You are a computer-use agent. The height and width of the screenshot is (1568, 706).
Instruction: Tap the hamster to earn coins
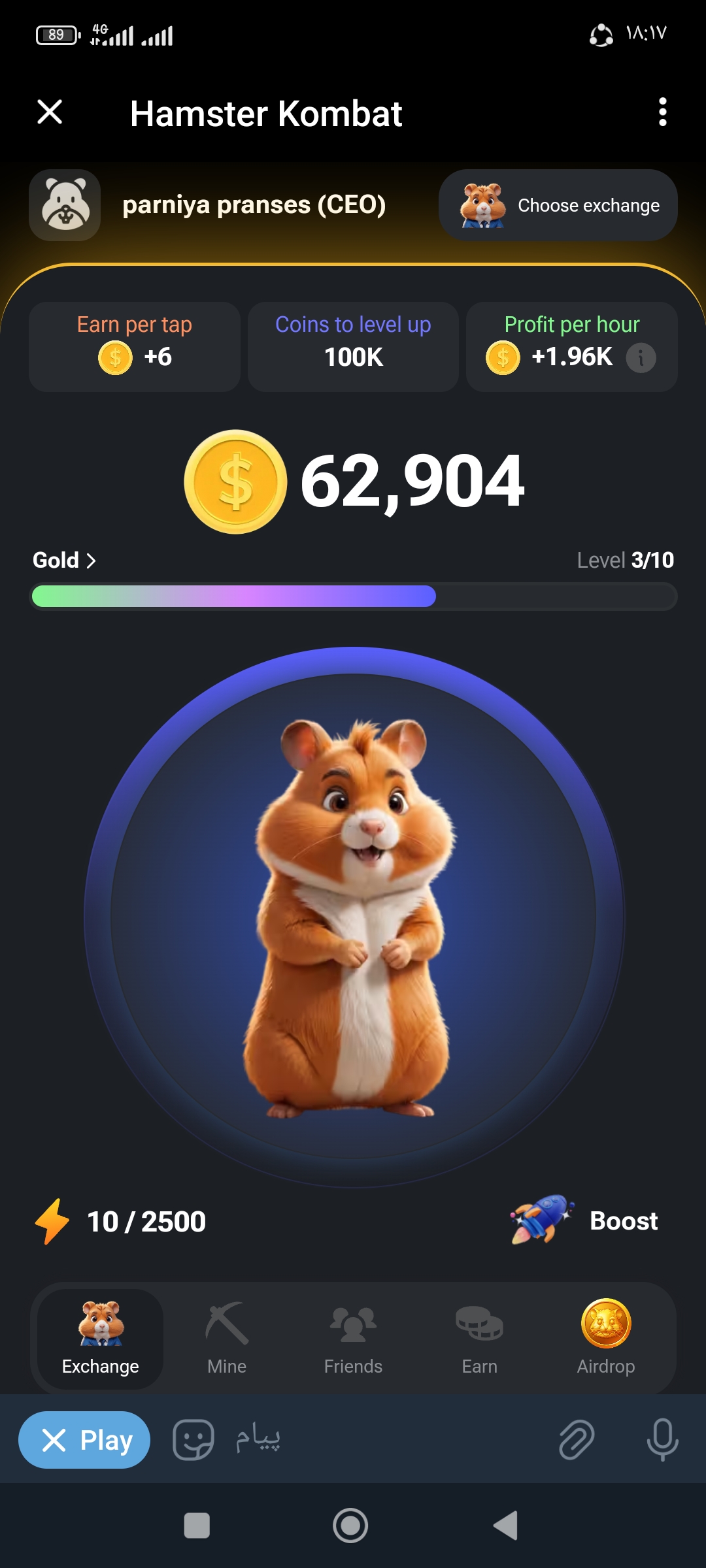click(x=353, y=916)
